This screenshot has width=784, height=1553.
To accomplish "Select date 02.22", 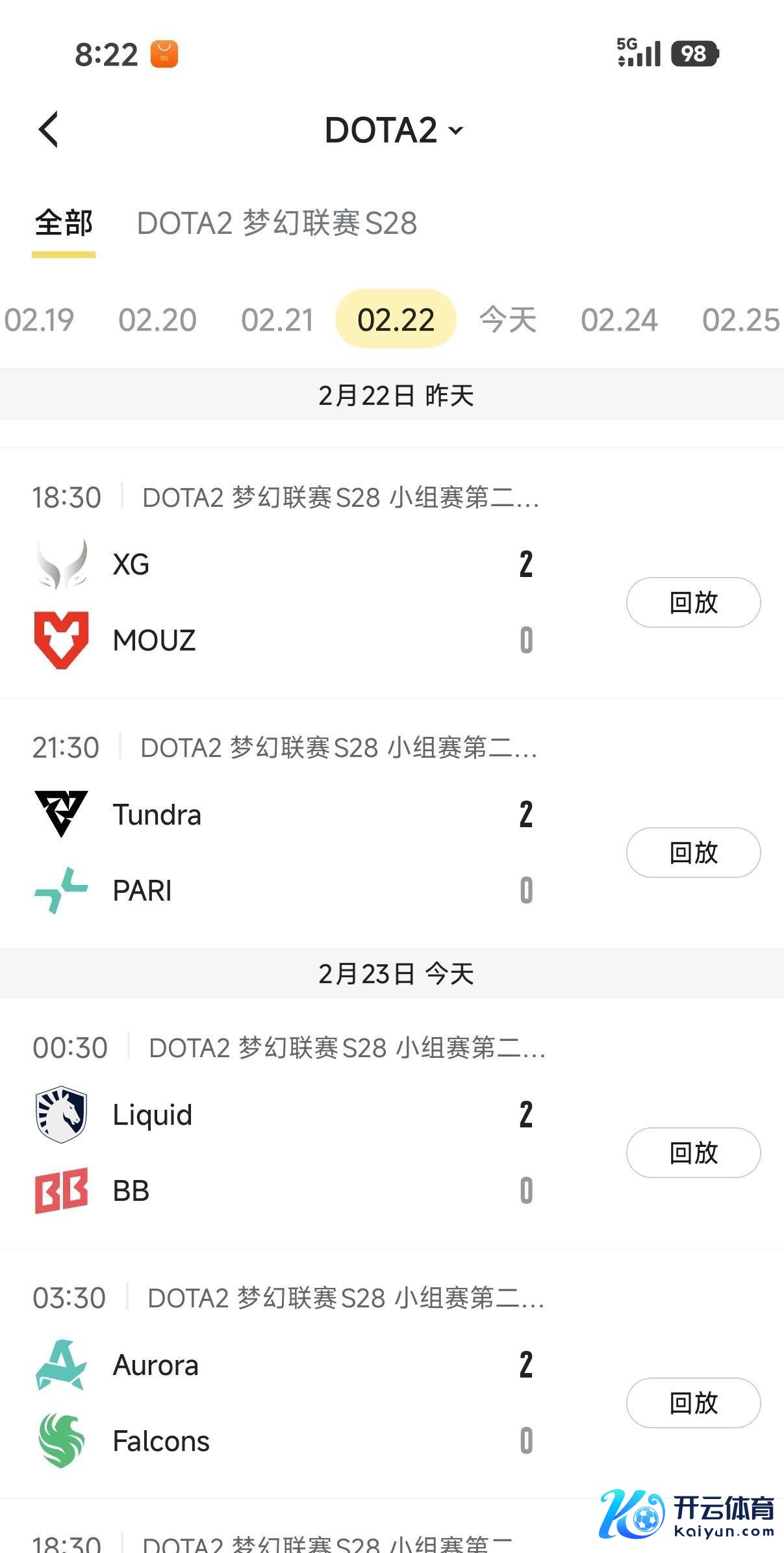I will (396, 320).
